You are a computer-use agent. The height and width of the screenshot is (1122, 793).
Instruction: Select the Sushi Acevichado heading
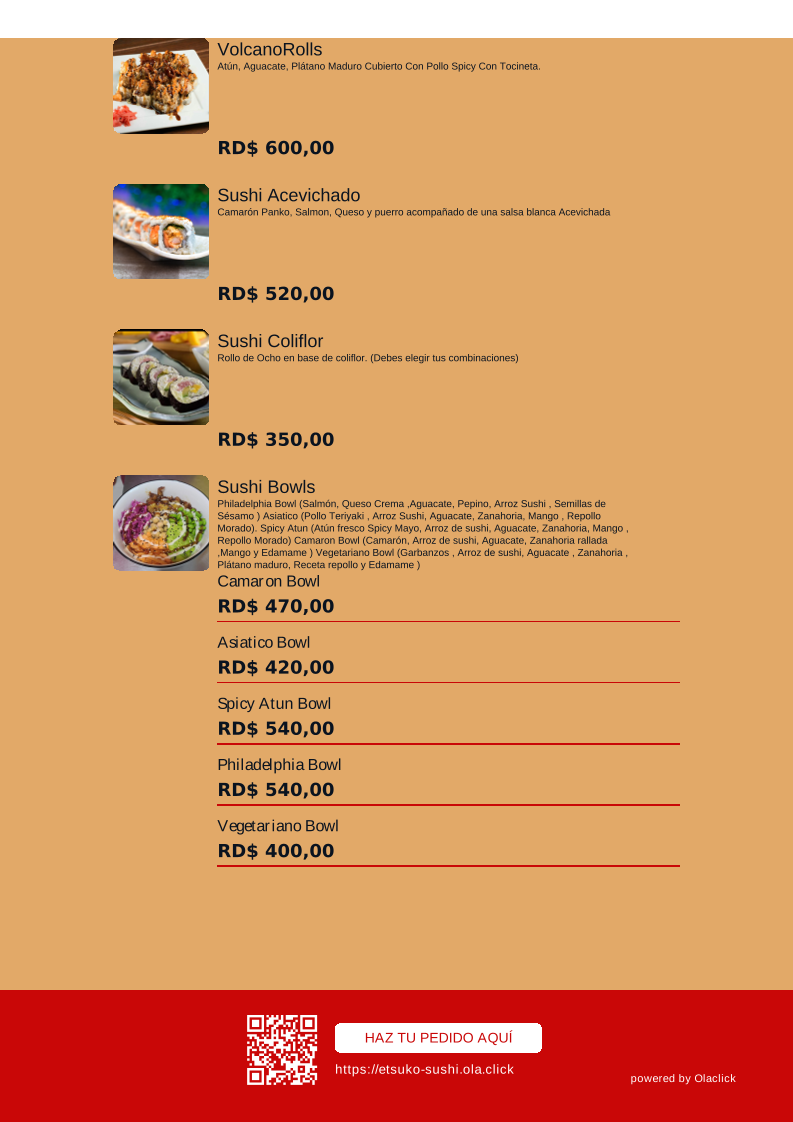(289, 195)
